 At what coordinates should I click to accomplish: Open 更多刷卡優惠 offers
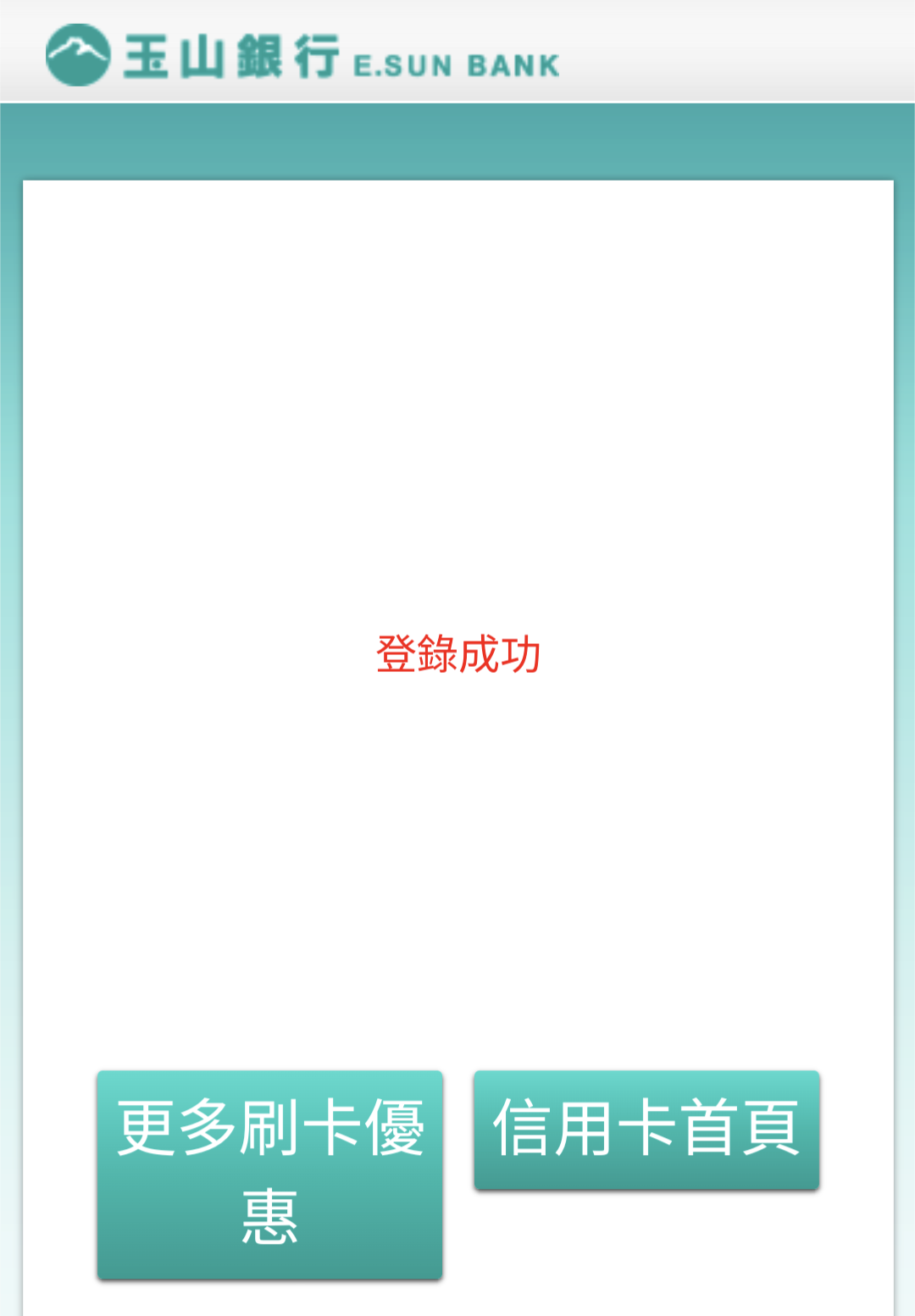coord(269,1174)
